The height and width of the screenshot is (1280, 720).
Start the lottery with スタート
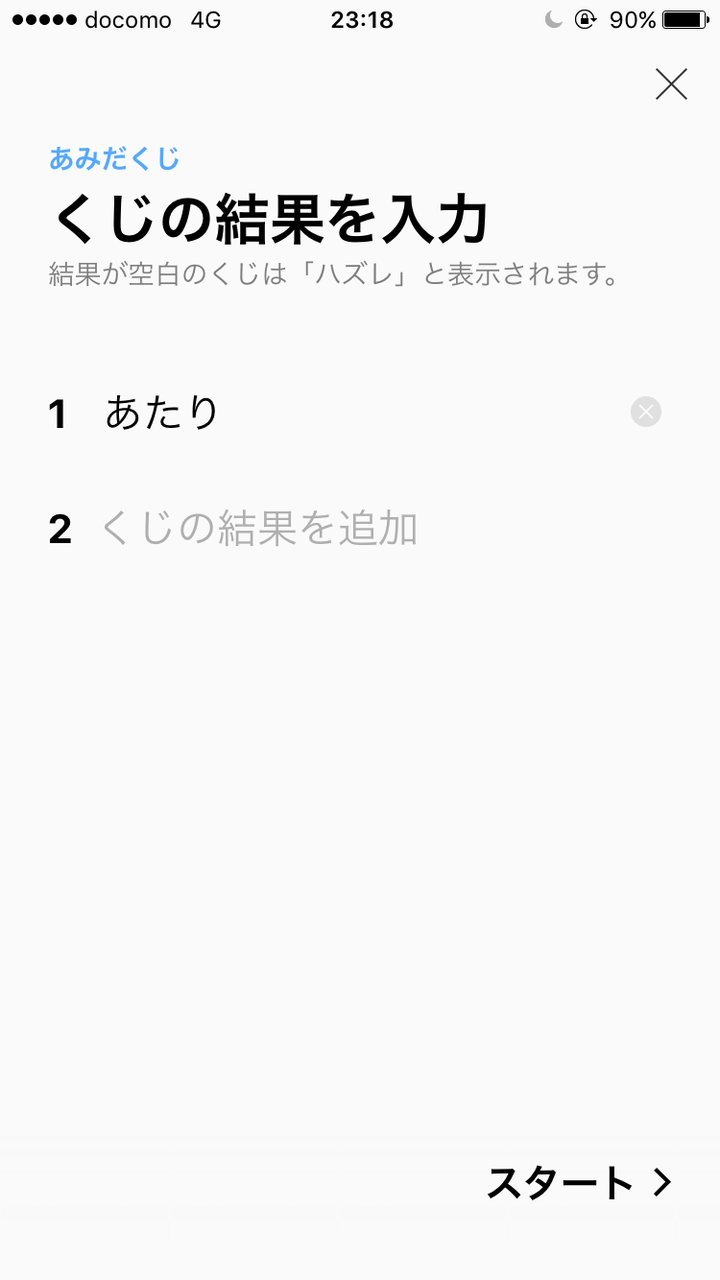point(578,1183)
